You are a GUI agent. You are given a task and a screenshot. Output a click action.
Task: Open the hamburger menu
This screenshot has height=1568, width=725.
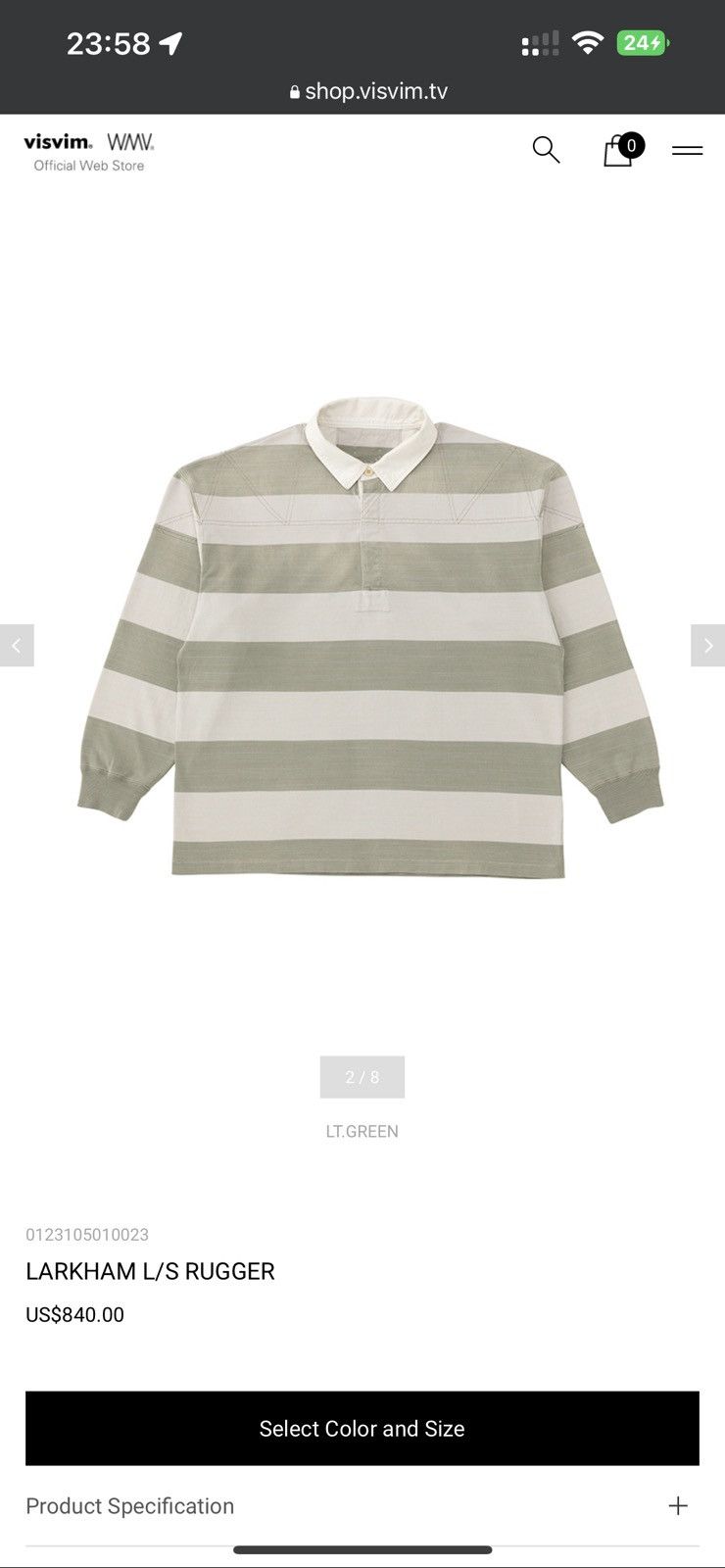click(687, 150)
